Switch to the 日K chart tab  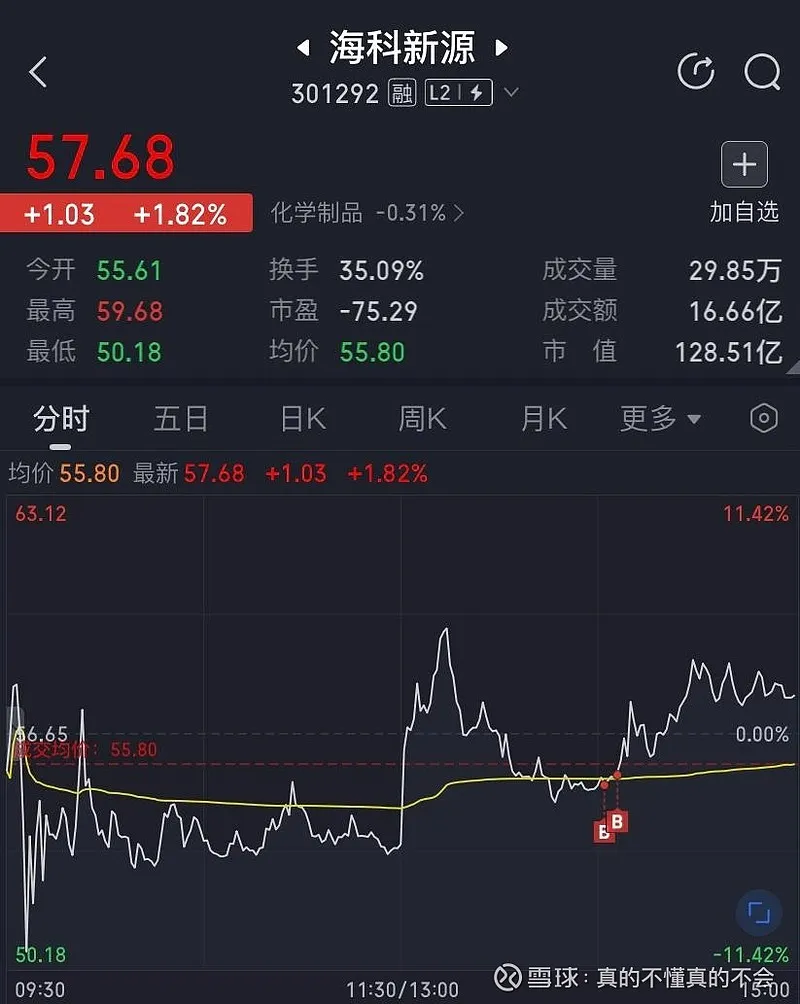(302, 418)
